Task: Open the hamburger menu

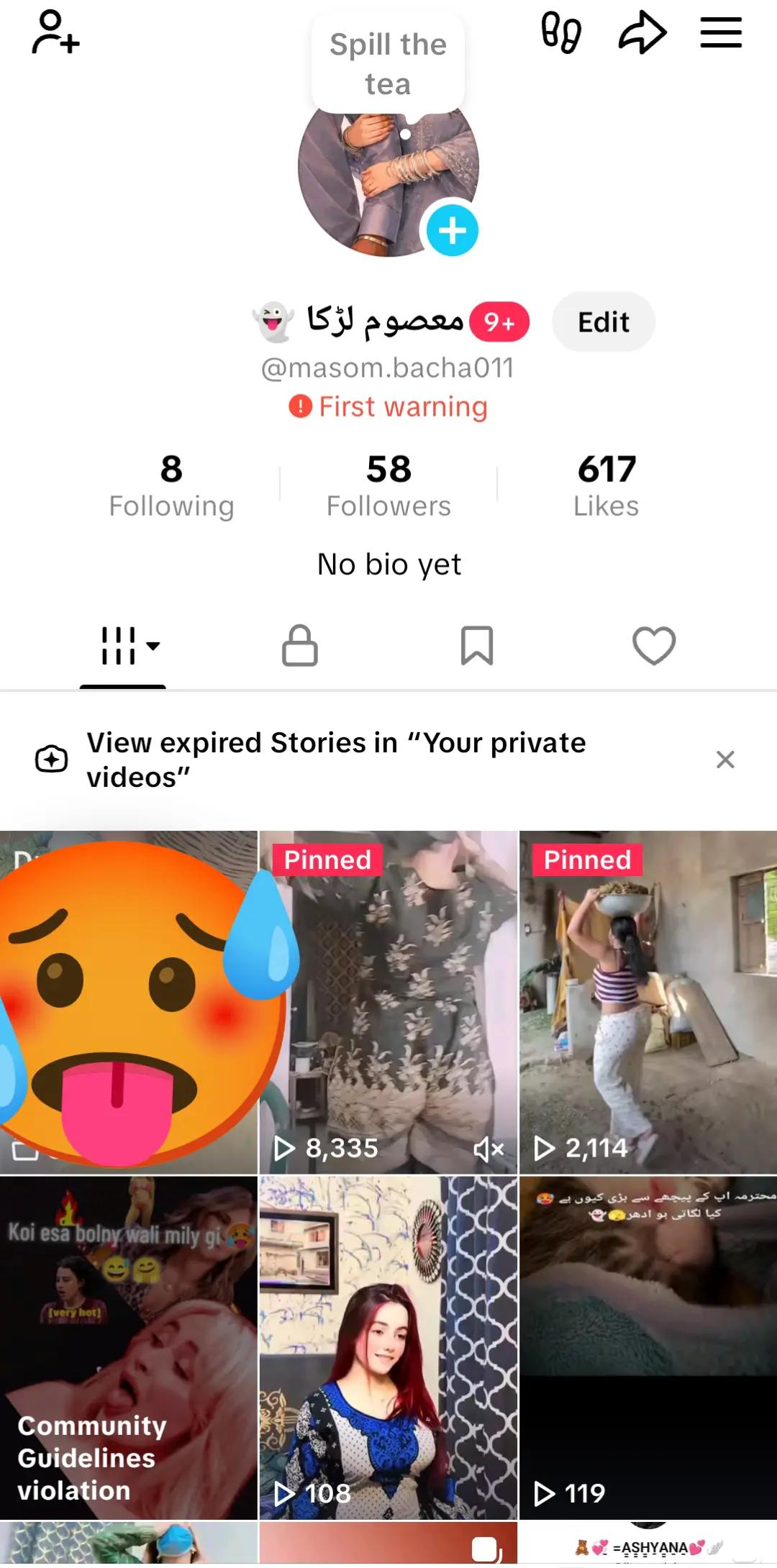Action: point(721,32)
